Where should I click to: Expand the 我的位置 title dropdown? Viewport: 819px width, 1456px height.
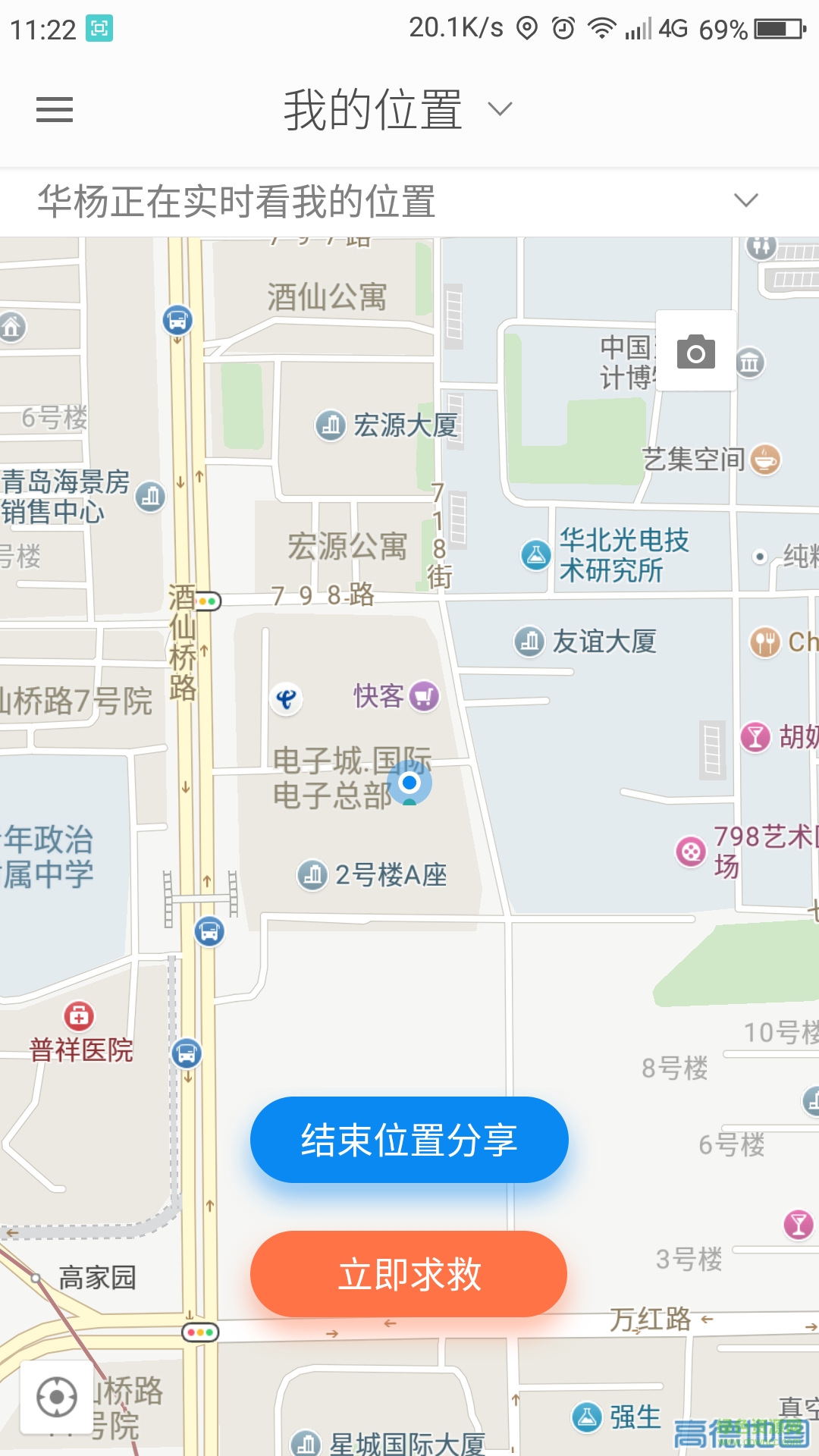coord(499,108)
